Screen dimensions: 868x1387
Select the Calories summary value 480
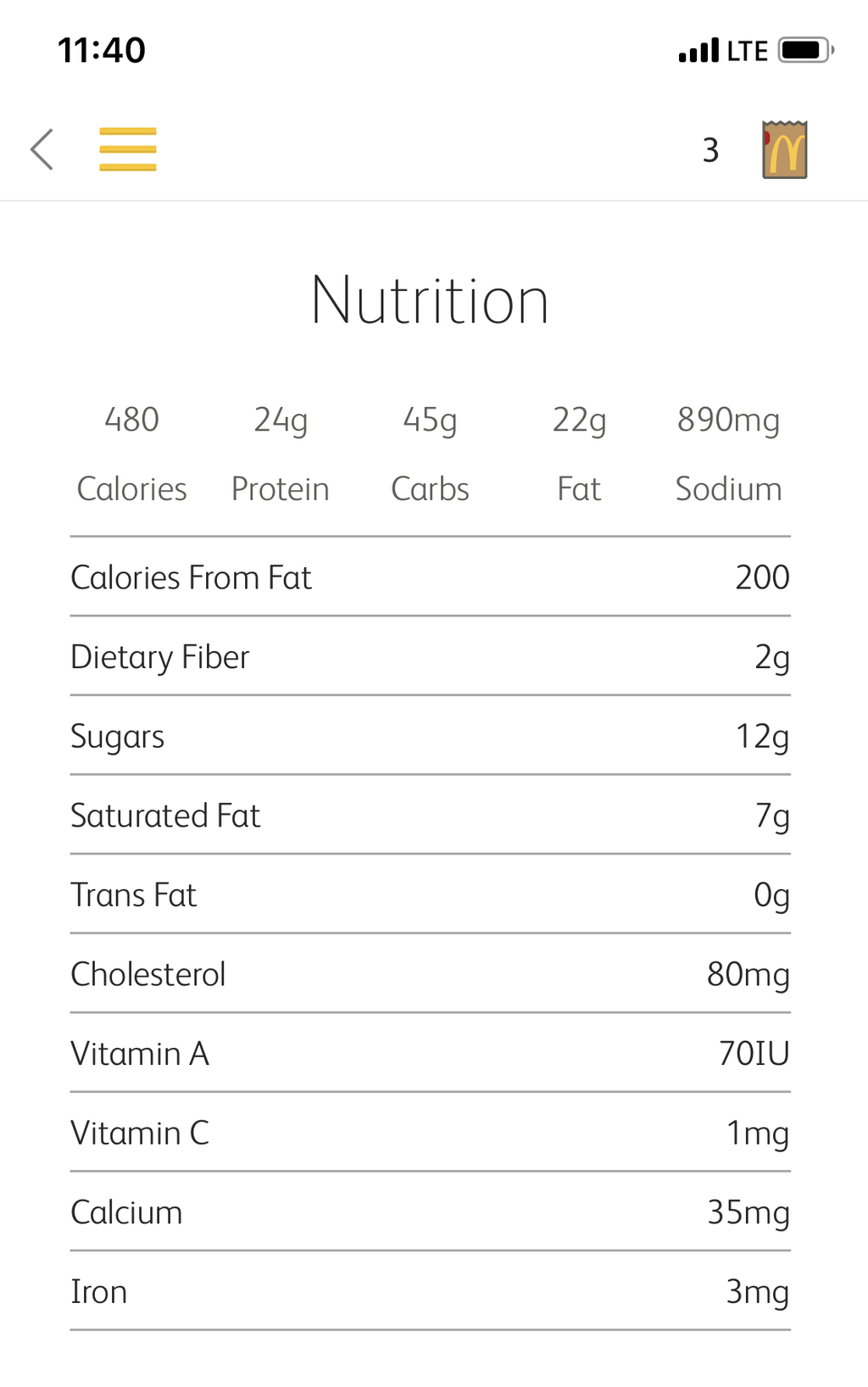coord(131,419)
